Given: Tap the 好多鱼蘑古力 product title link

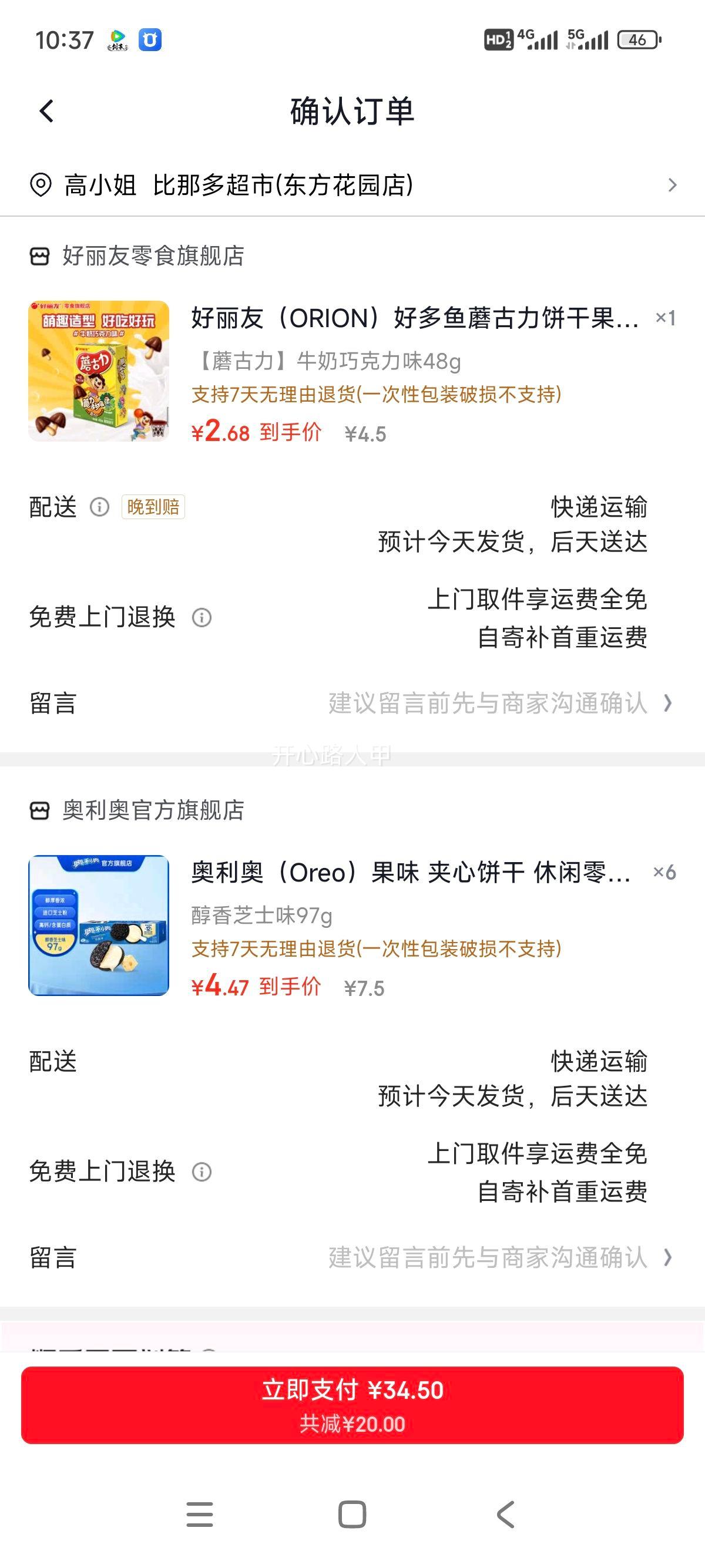Looking at the screenshot, I should click(x=414, y=318).
